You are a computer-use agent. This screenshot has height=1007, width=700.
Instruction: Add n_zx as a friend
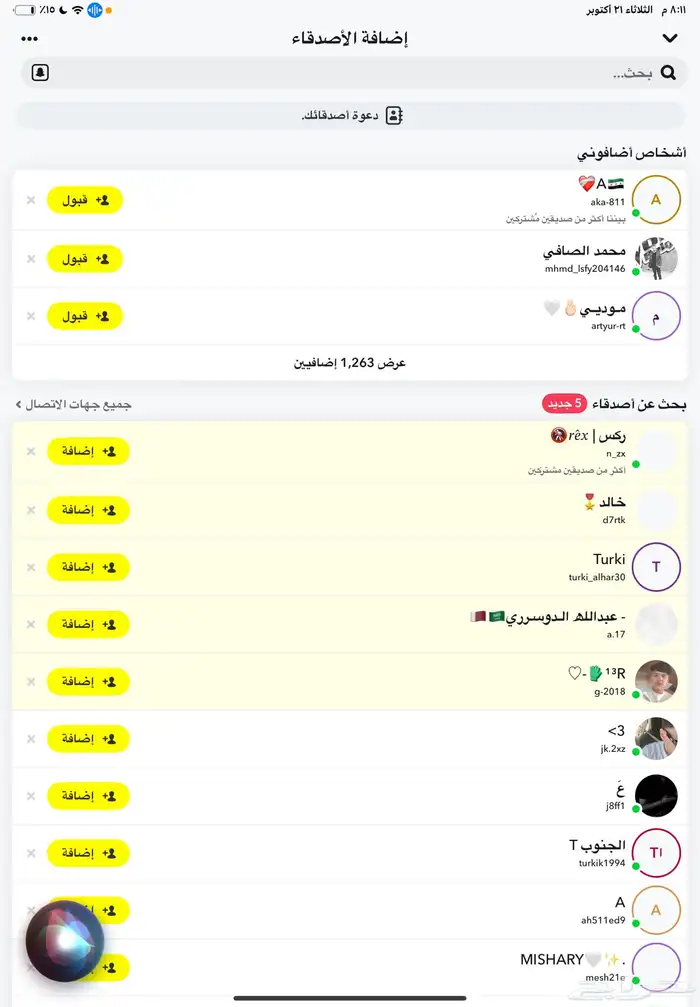[x=88, y=451]
